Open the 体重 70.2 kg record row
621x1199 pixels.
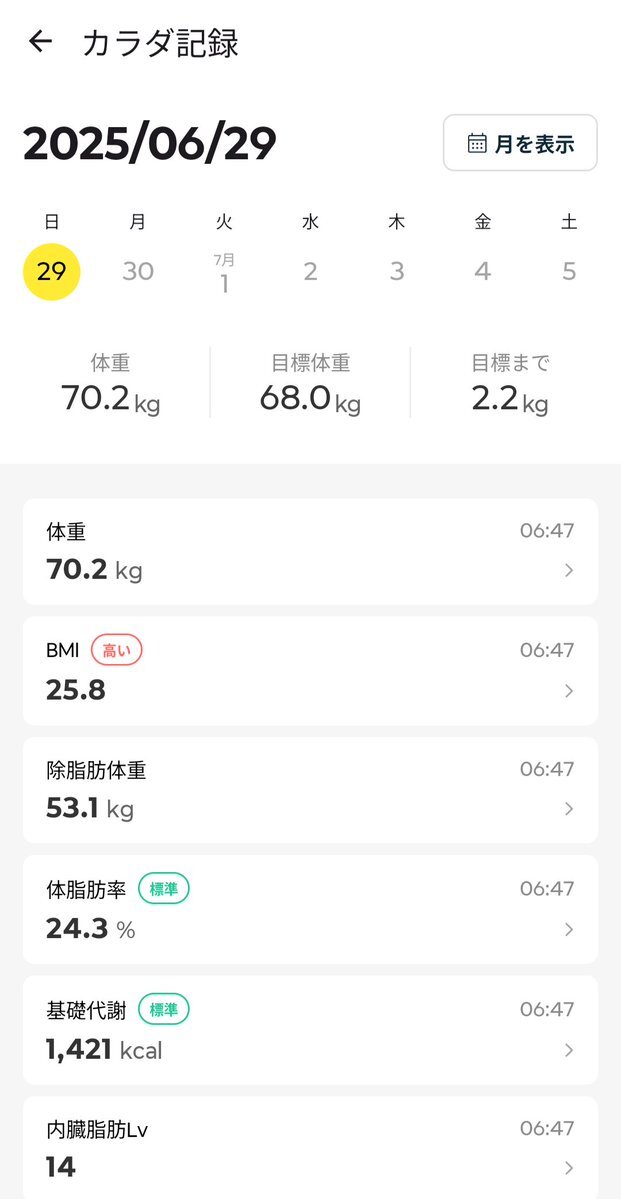click(x=310, y=551)
